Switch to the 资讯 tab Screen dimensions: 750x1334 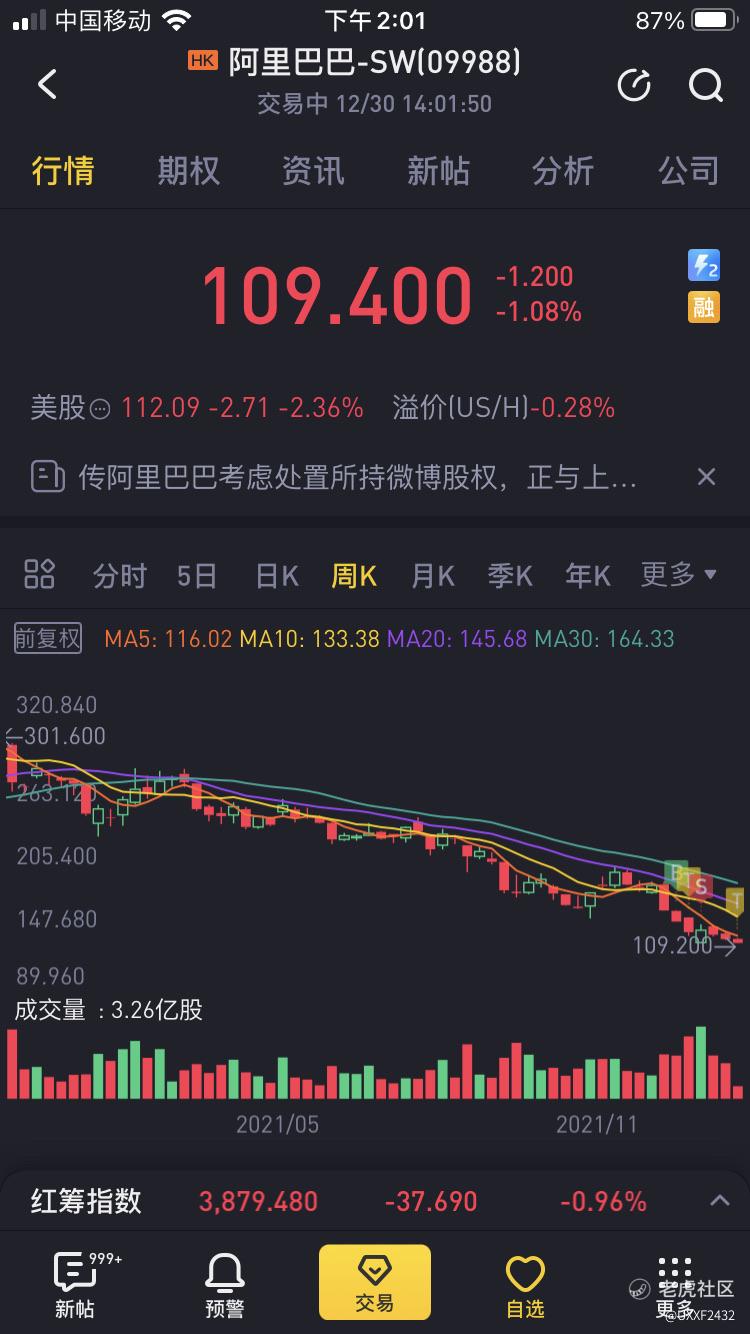tap(313, 170)
